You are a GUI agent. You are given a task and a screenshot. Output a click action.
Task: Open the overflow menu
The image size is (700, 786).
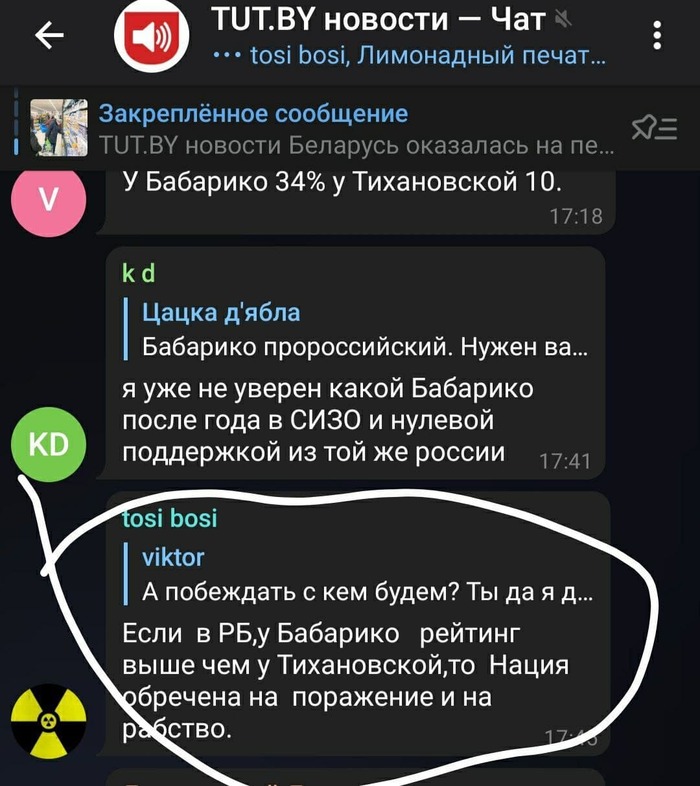[658, 37]
